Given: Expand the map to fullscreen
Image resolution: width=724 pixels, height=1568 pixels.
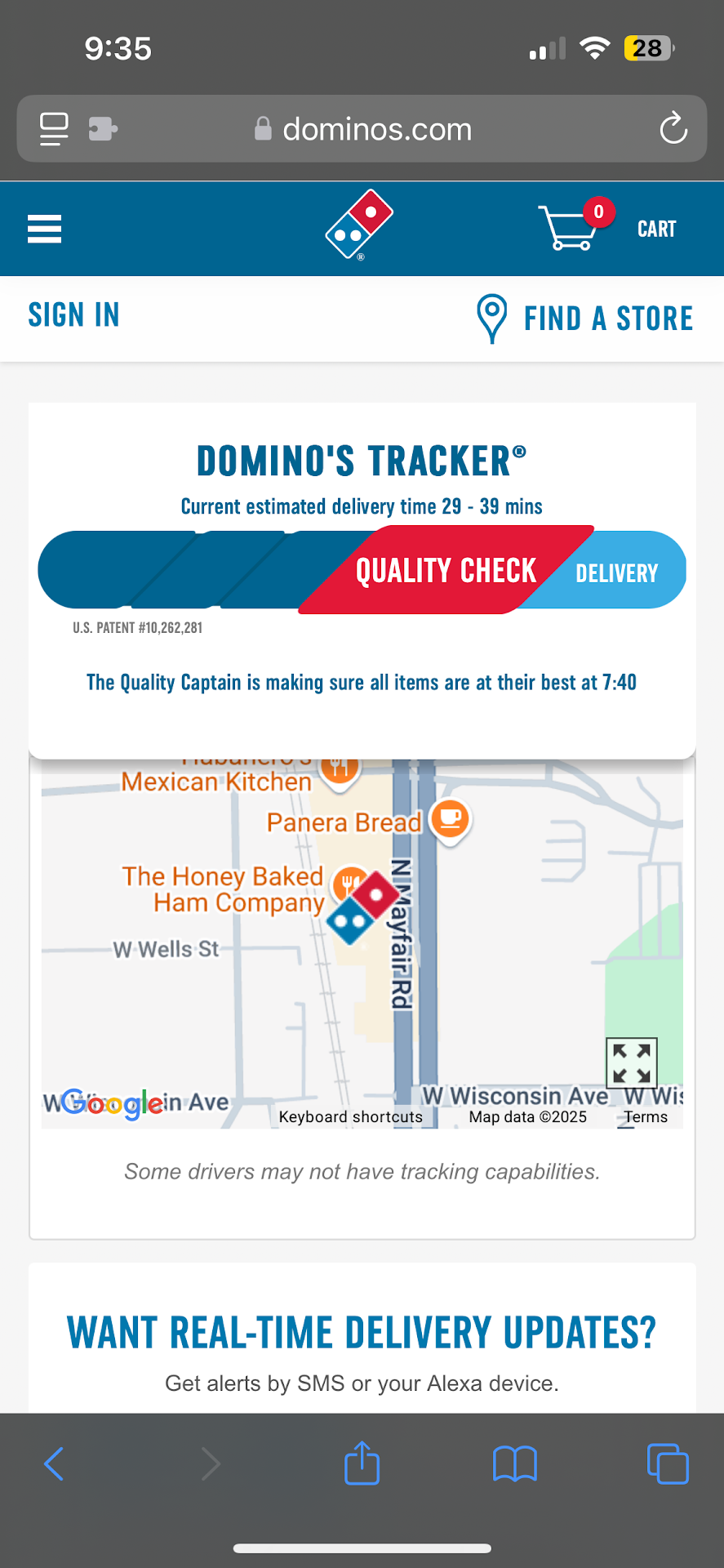Looking at the screenshot, I should (x=631, y=1062).
